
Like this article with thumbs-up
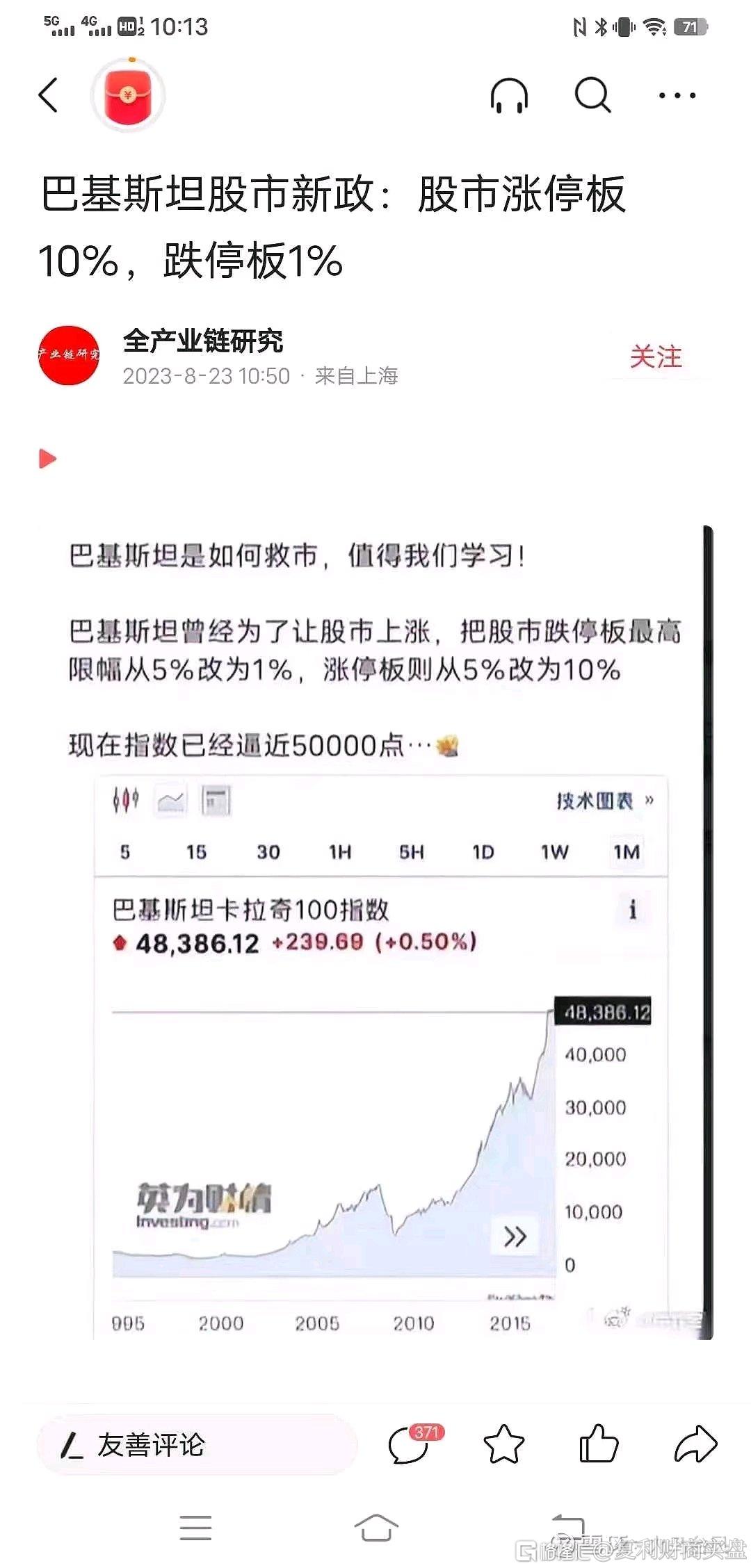click(x=598, y=1445)
